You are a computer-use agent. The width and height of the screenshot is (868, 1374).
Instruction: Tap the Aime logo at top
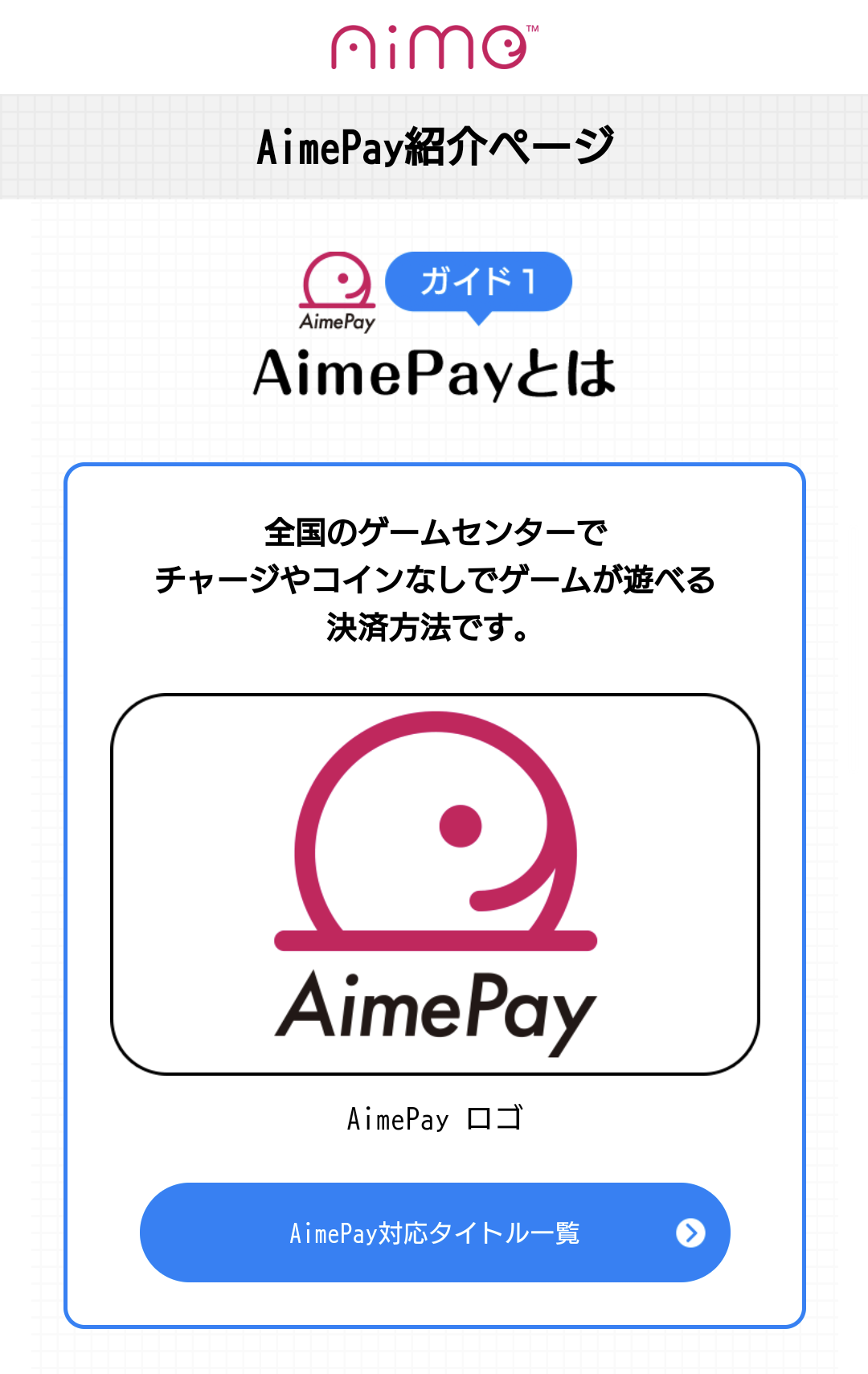point(434,47)
